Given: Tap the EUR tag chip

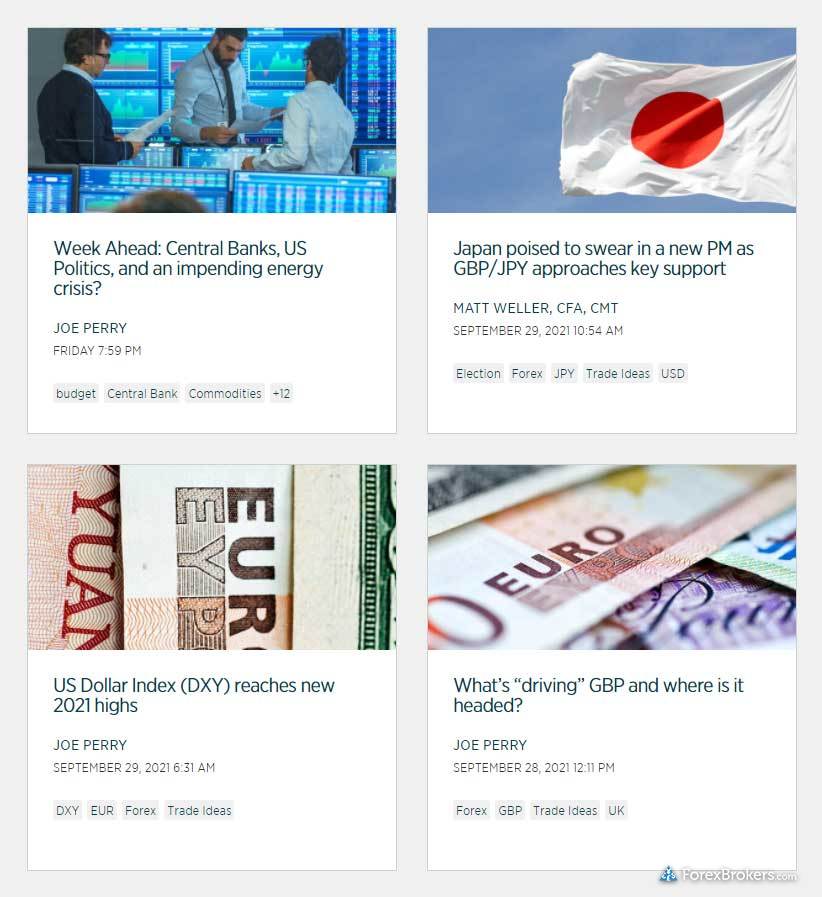Looking at the screenshot, I should coord(102,811).
